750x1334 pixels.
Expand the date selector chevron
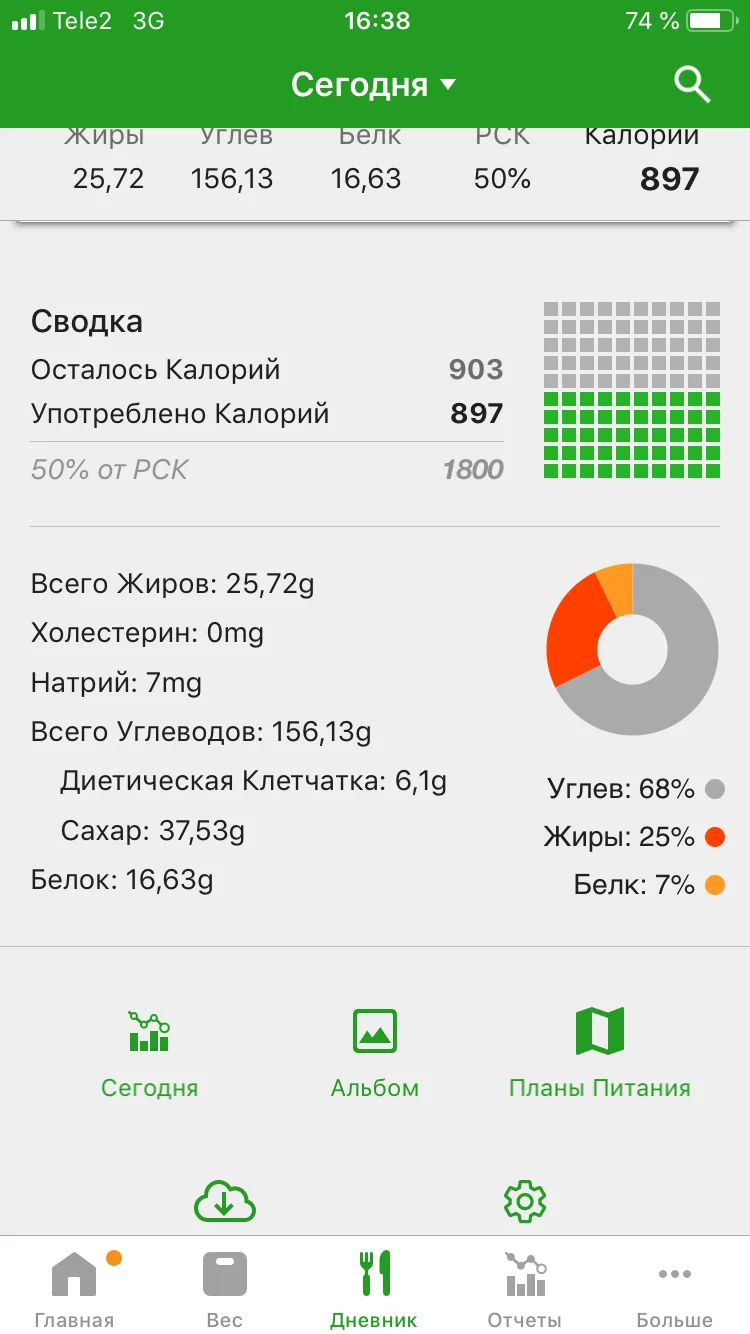pyautogui.click(x=447, y=86)
